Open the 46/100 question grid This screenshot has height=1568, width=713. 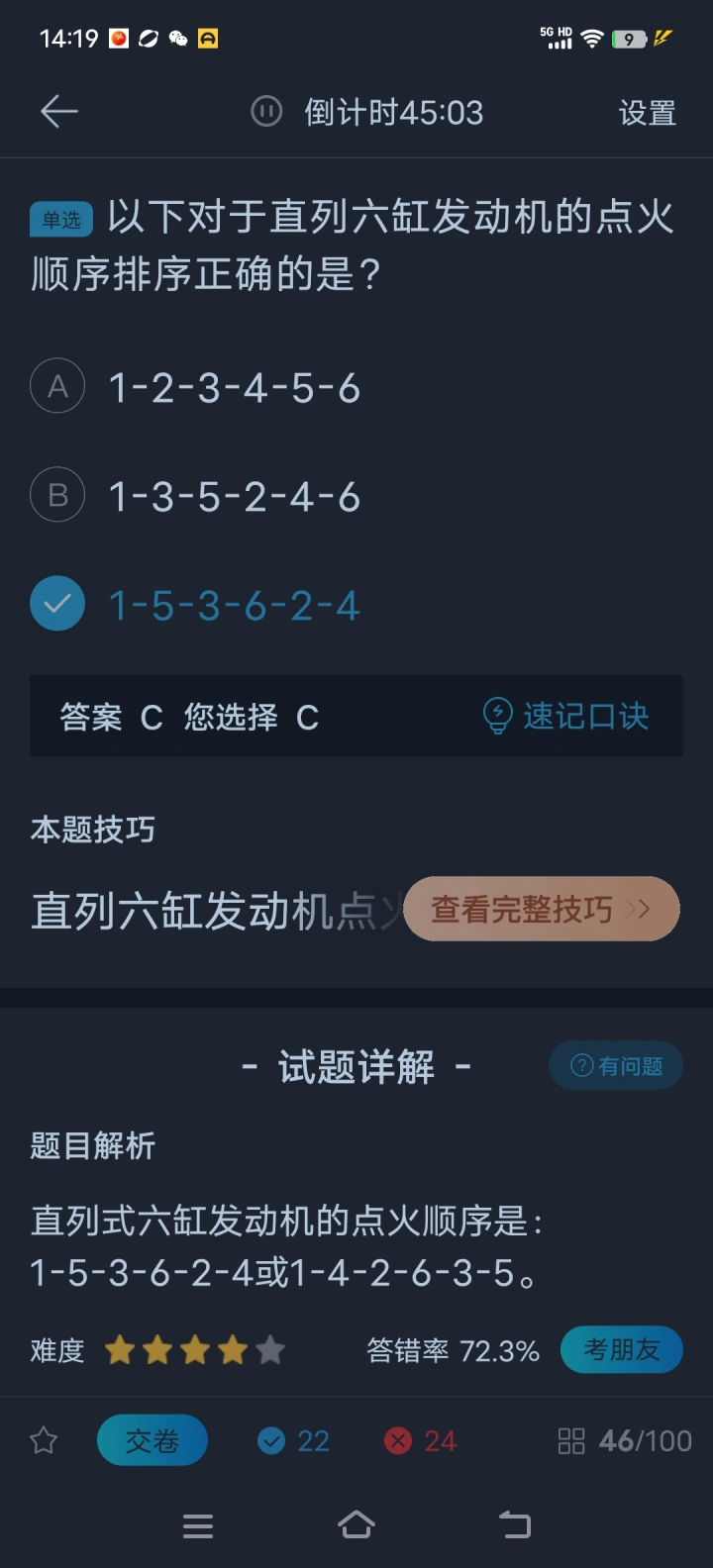[625, 1440]
